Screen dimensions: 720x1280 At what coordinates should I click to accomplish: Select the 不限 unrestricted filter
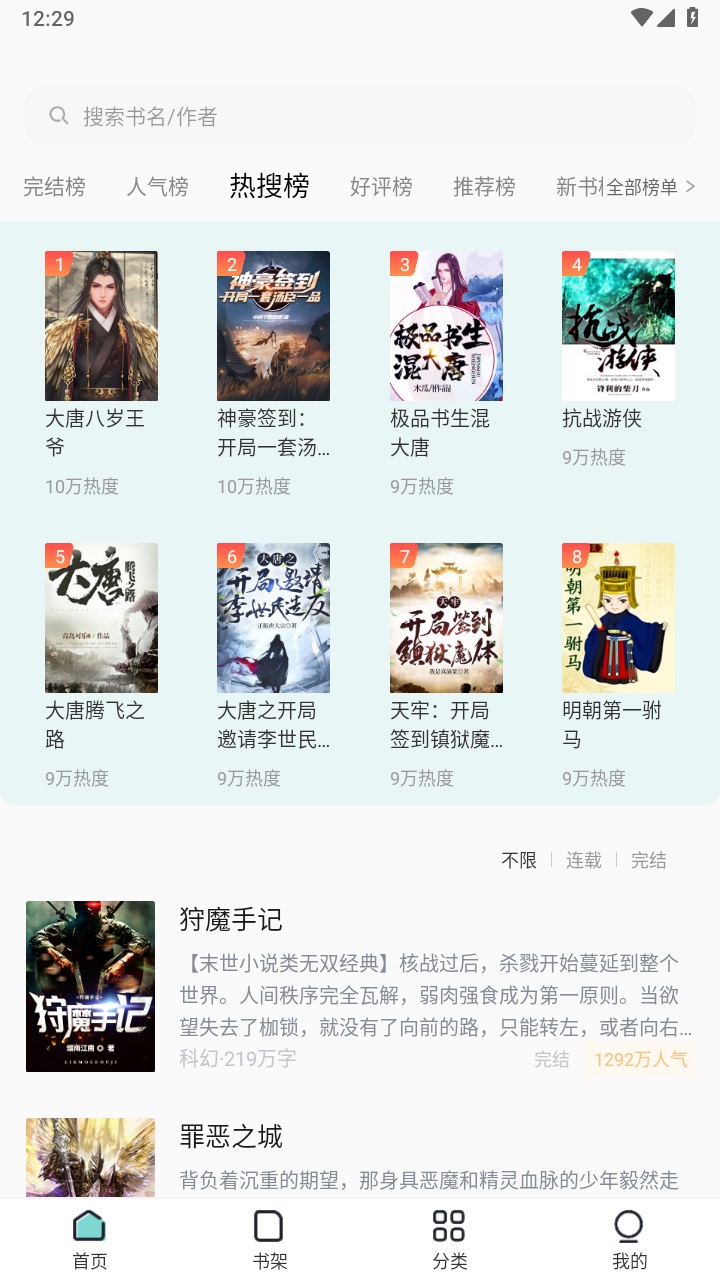click(518, 860)
